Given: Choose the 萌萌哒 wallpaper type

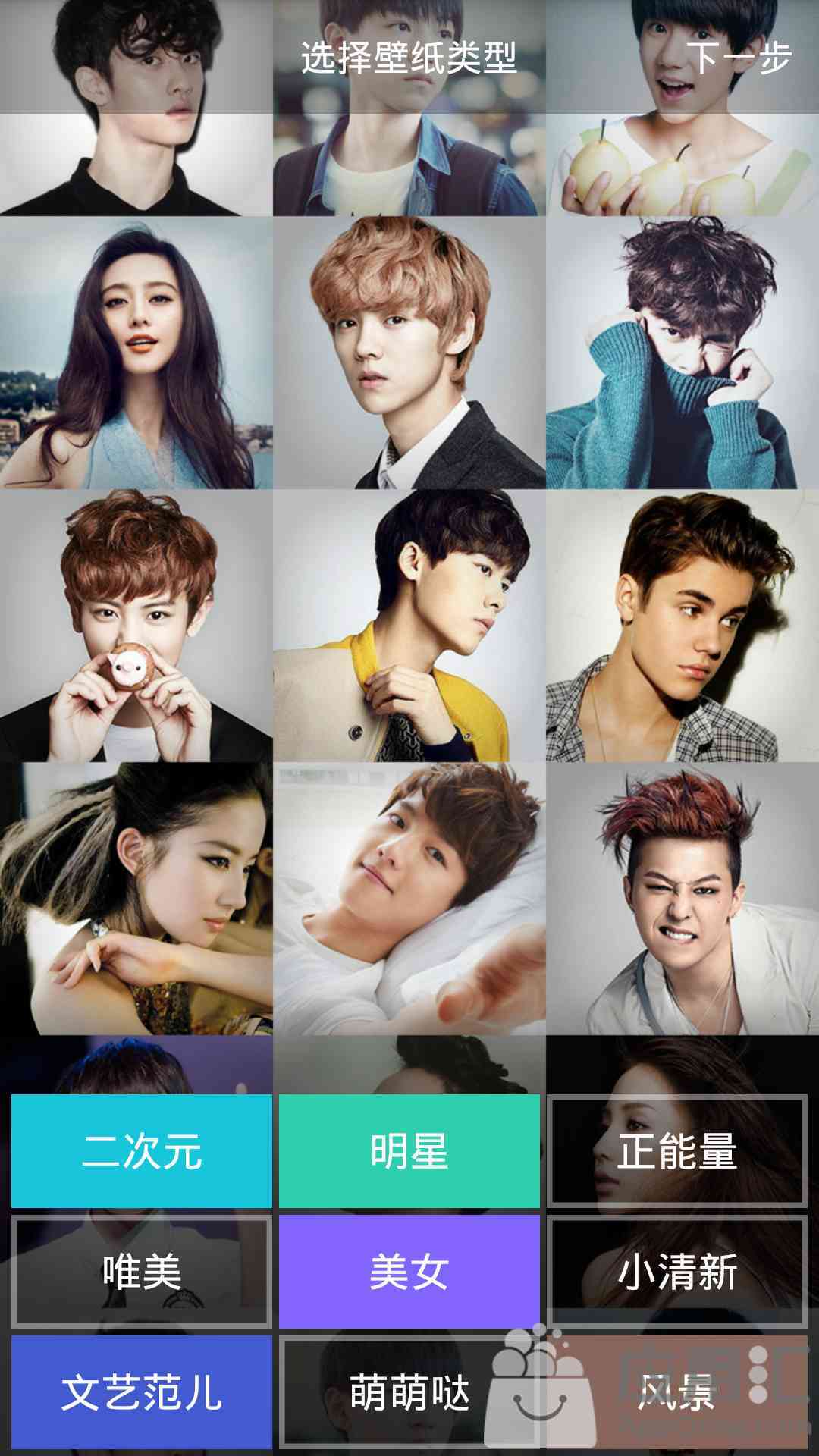Looking at the screenshot, I should click(x=409, y=1392).
